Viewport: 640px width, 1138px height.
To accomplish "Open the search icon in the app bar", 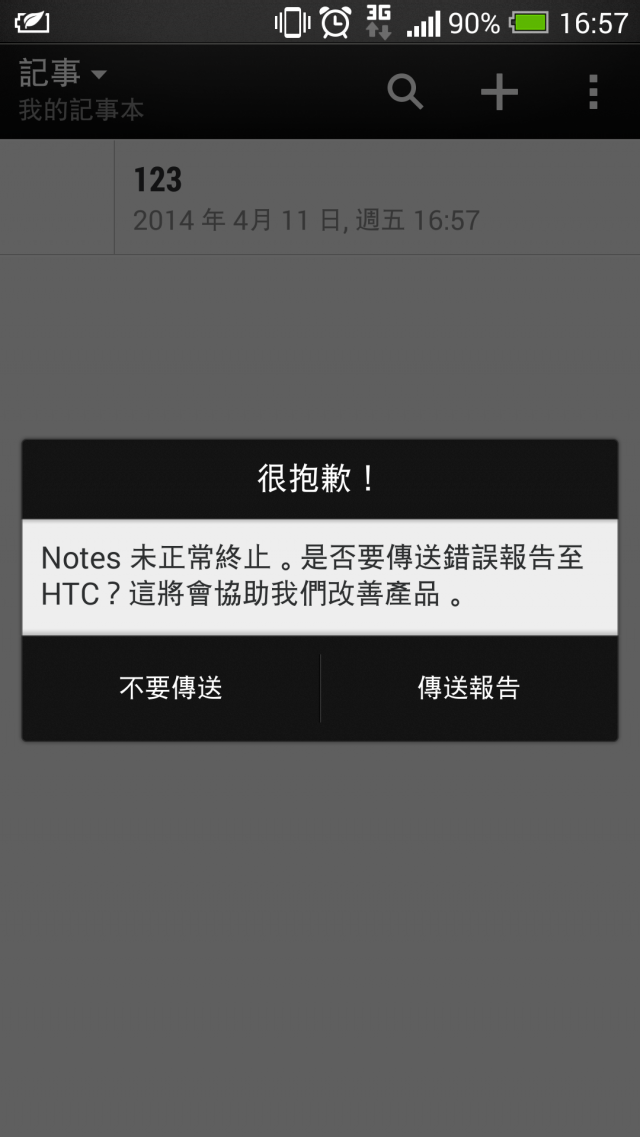I will pyautogui.click(x=405, y=92).
